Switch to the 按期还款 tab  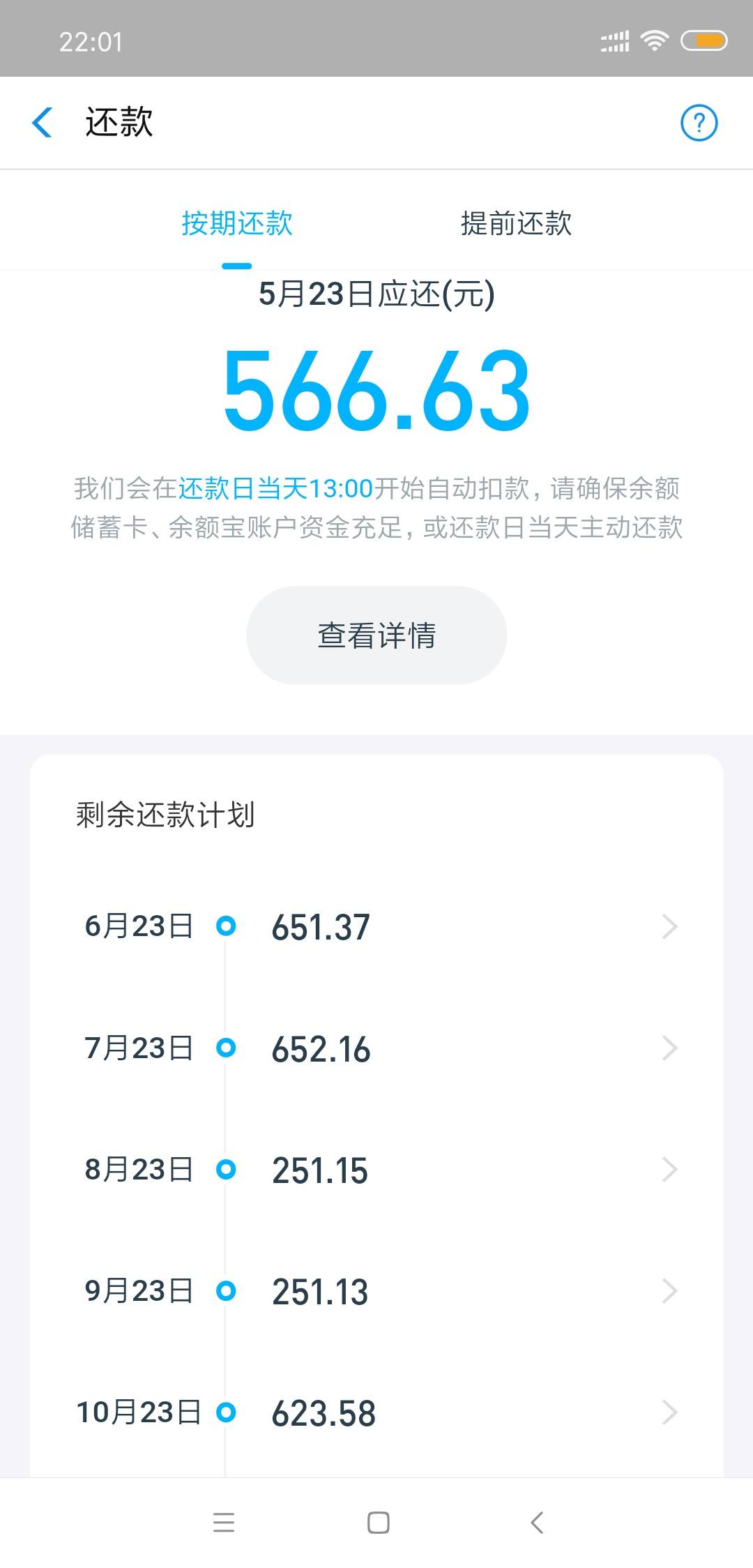237,224
